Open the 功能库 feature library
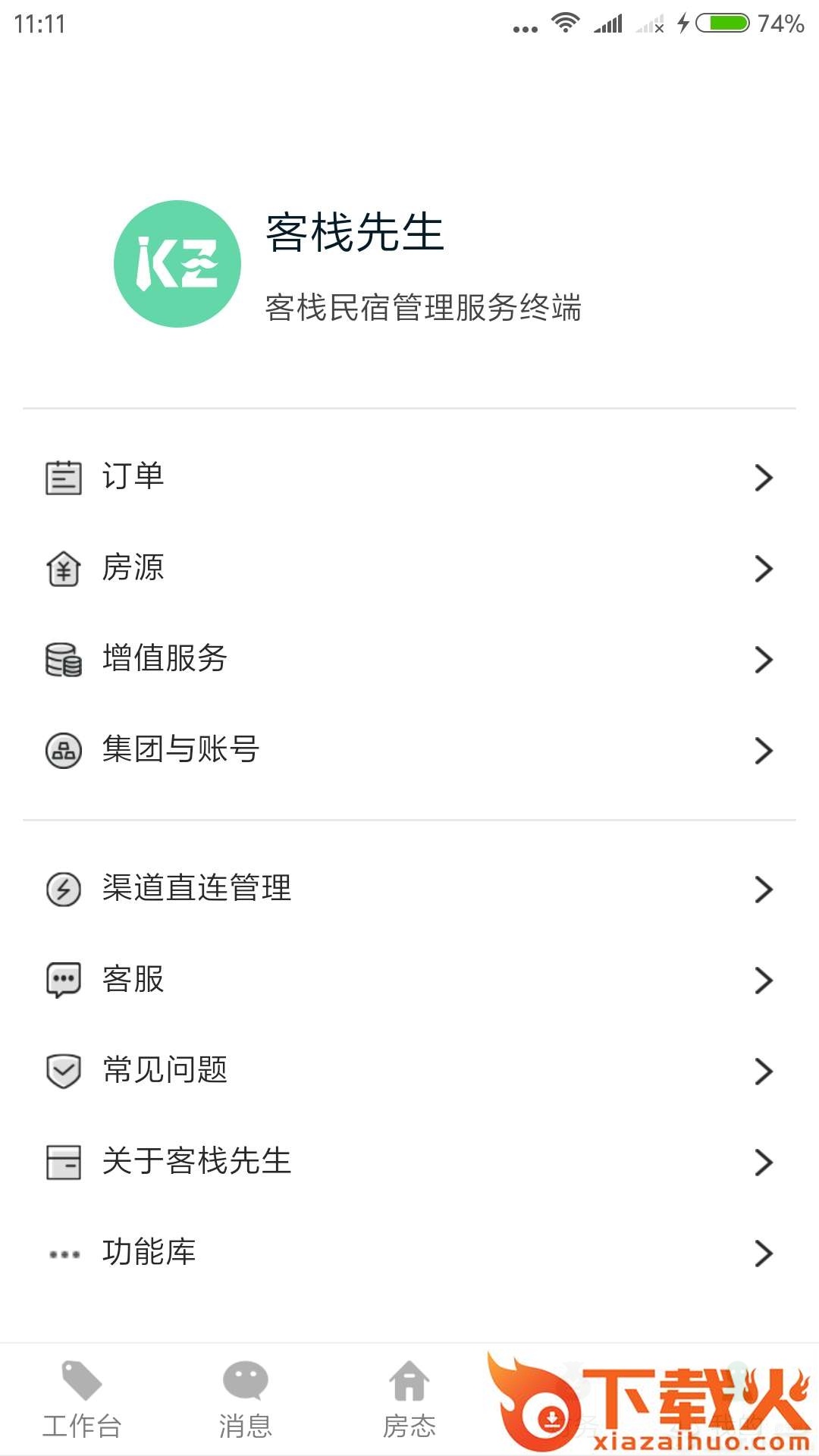This screenshot has height=1456, width=819. 409,1253
